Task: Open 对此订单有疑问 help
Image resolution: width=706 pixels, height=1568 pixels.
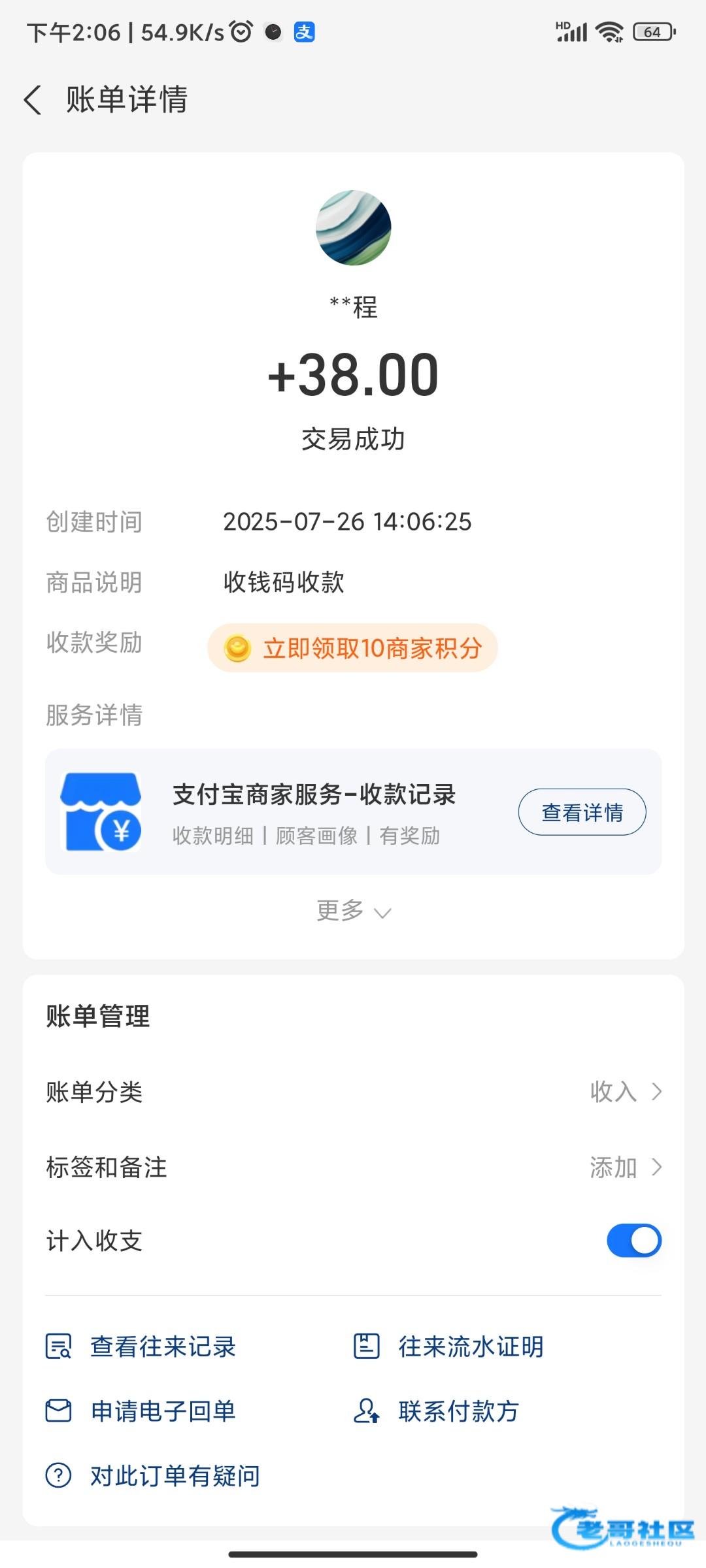Action: [153, 1476]
